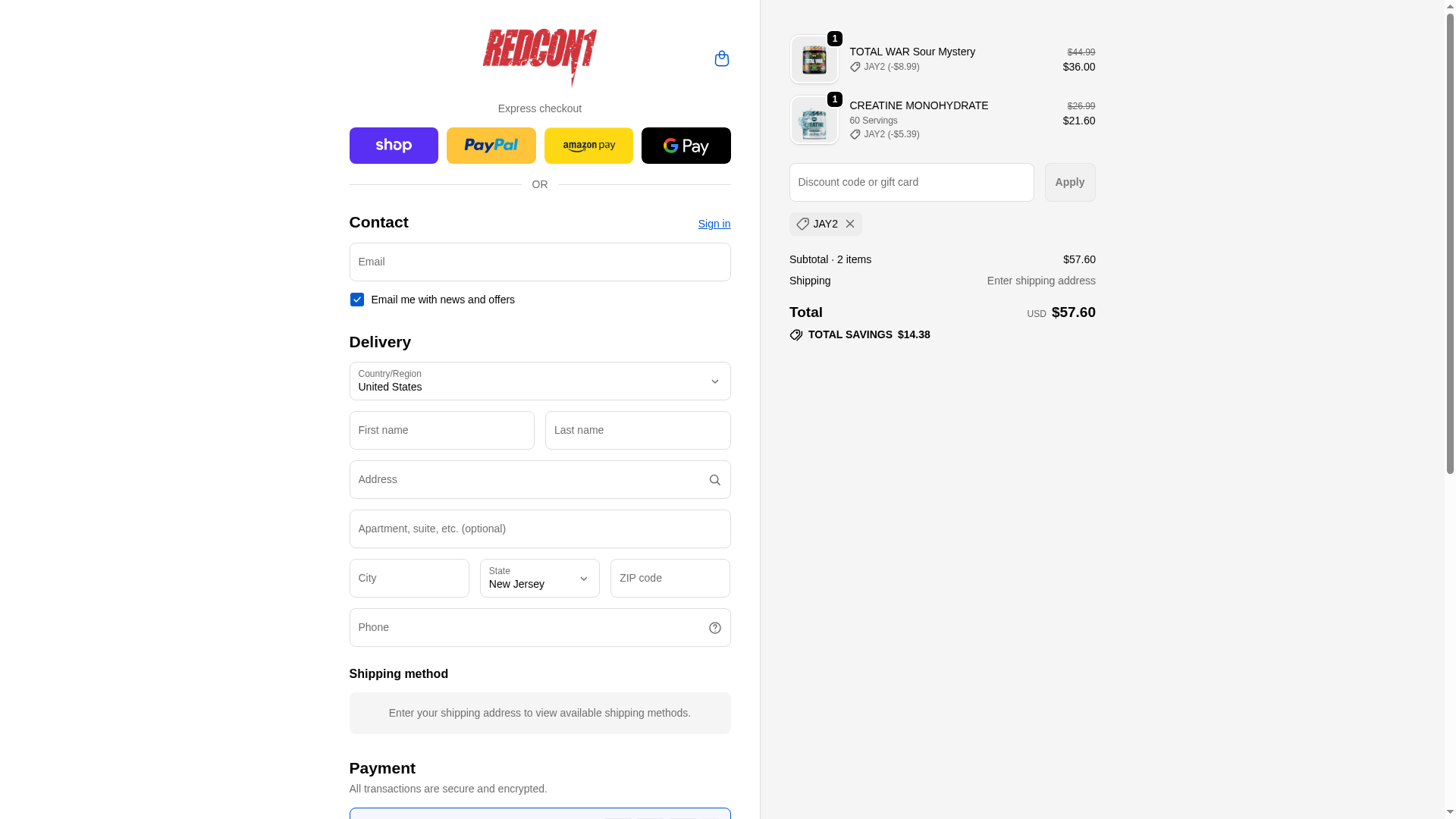1456x819 pixels.
Task: Tap the First name field
Action: point(441,430)
